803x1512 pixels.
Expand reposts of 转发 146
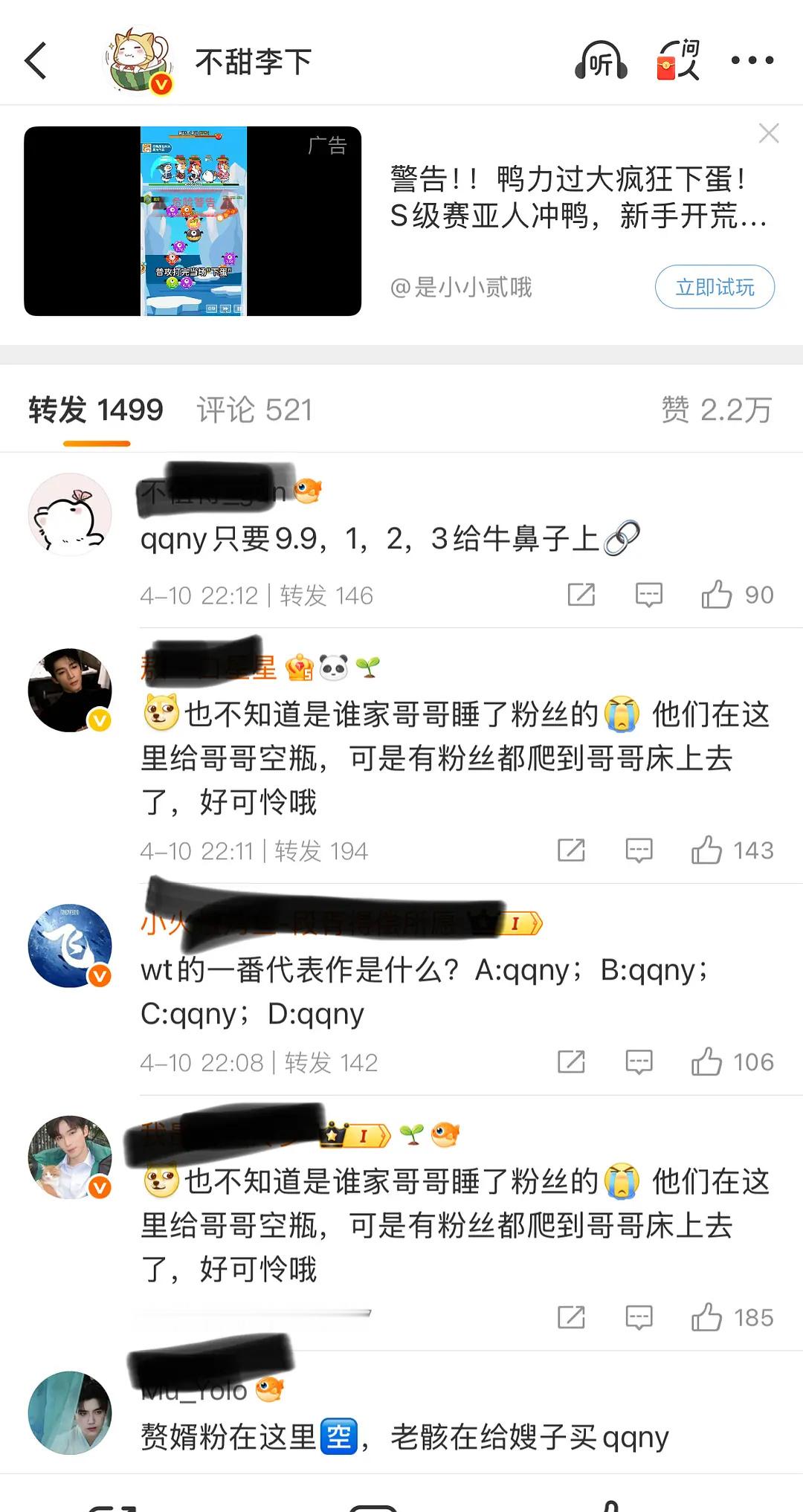[x=326, y=595]
